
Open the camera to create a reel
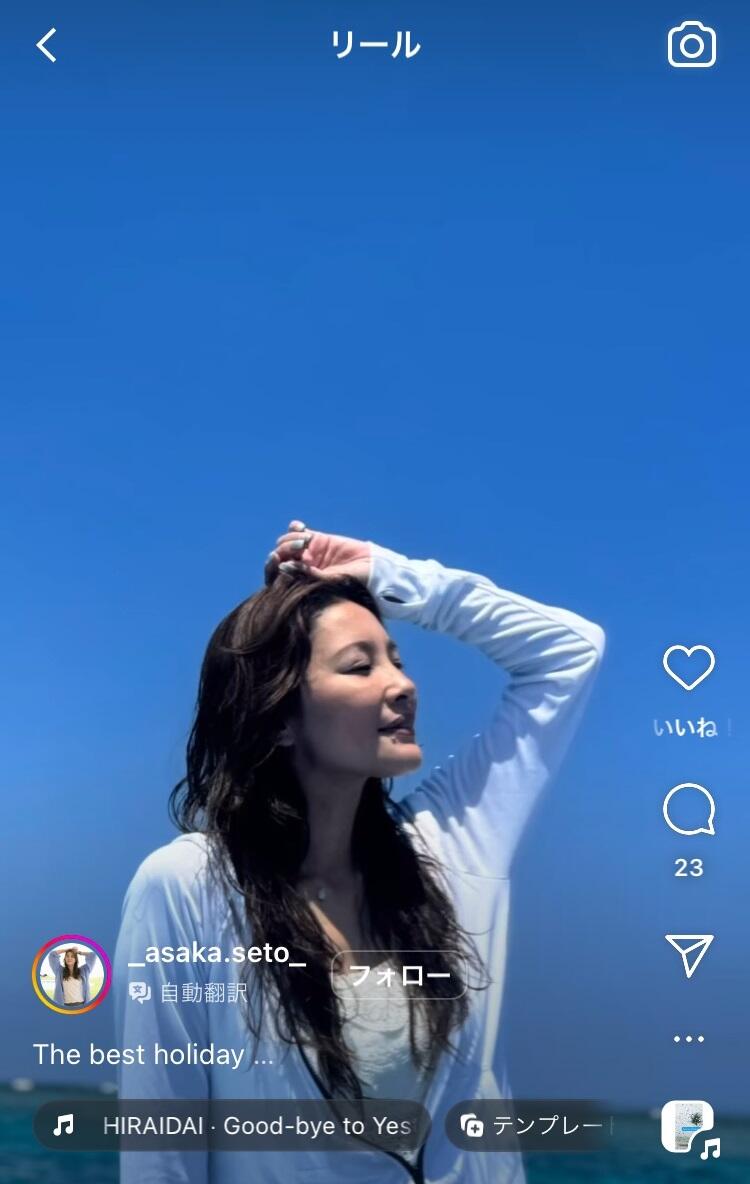(691, 45)
